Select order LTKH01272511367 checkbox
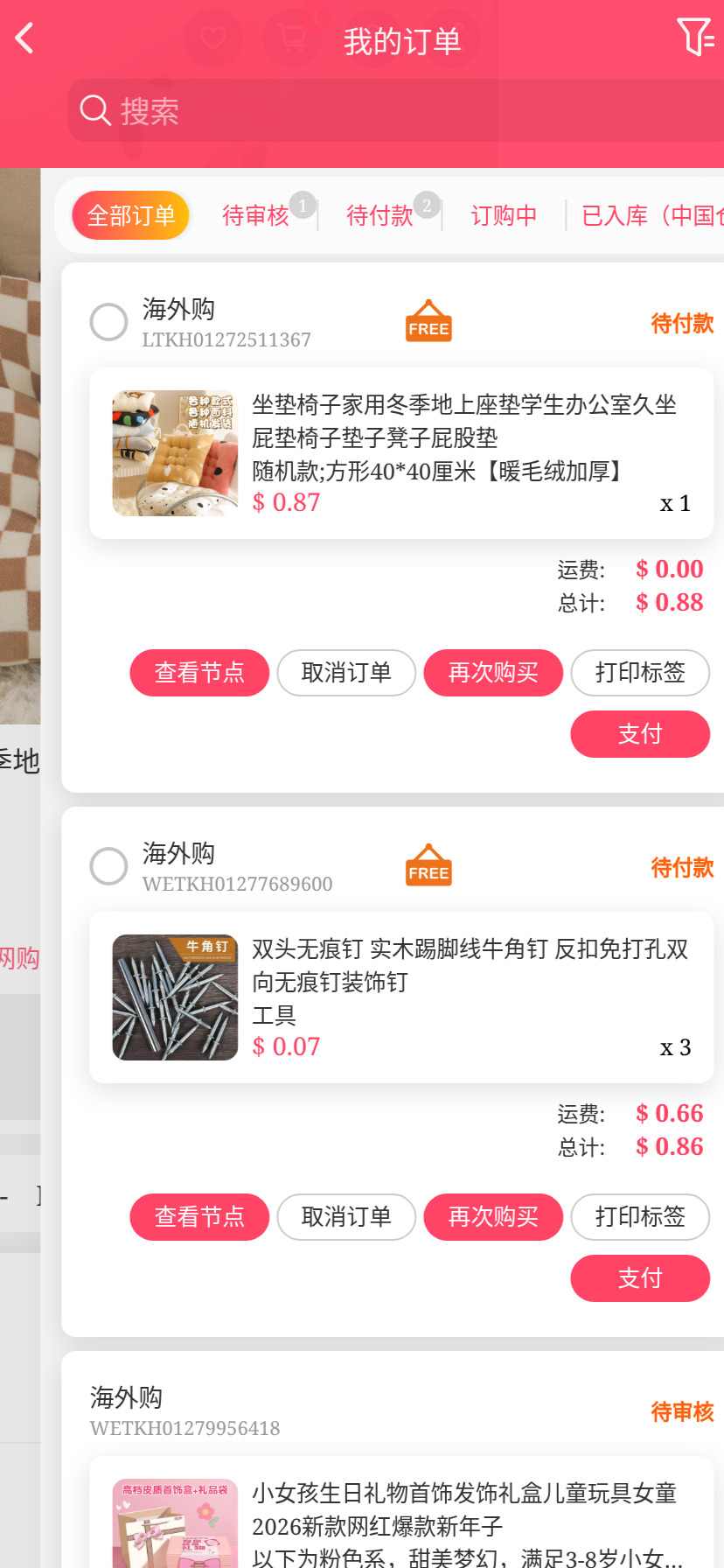 tap(109, 322)
